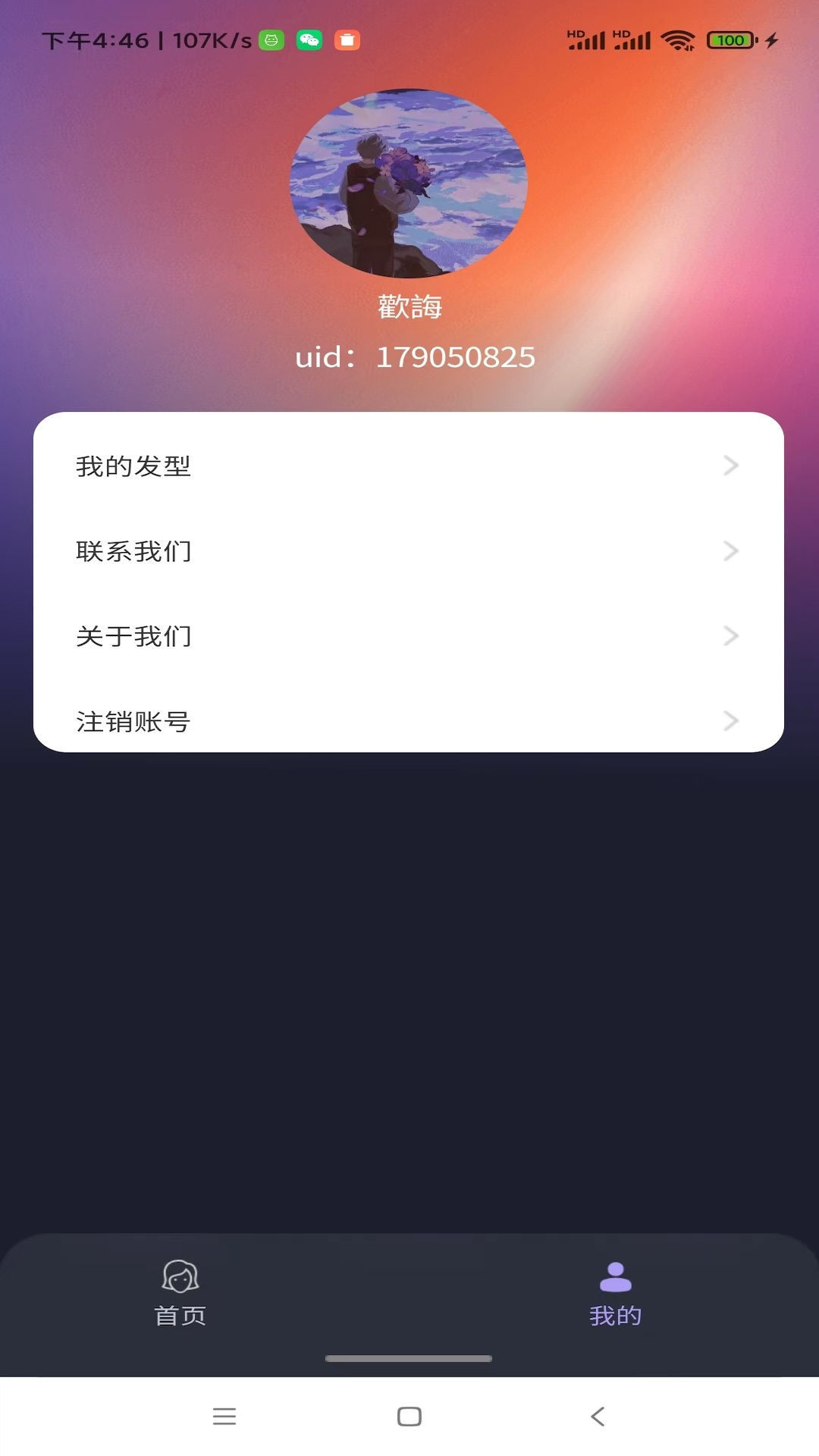The width and height of the screenshot is (819, 1456).
Task: Tap the back arrow navigation button
Action: coord(596,1416)
